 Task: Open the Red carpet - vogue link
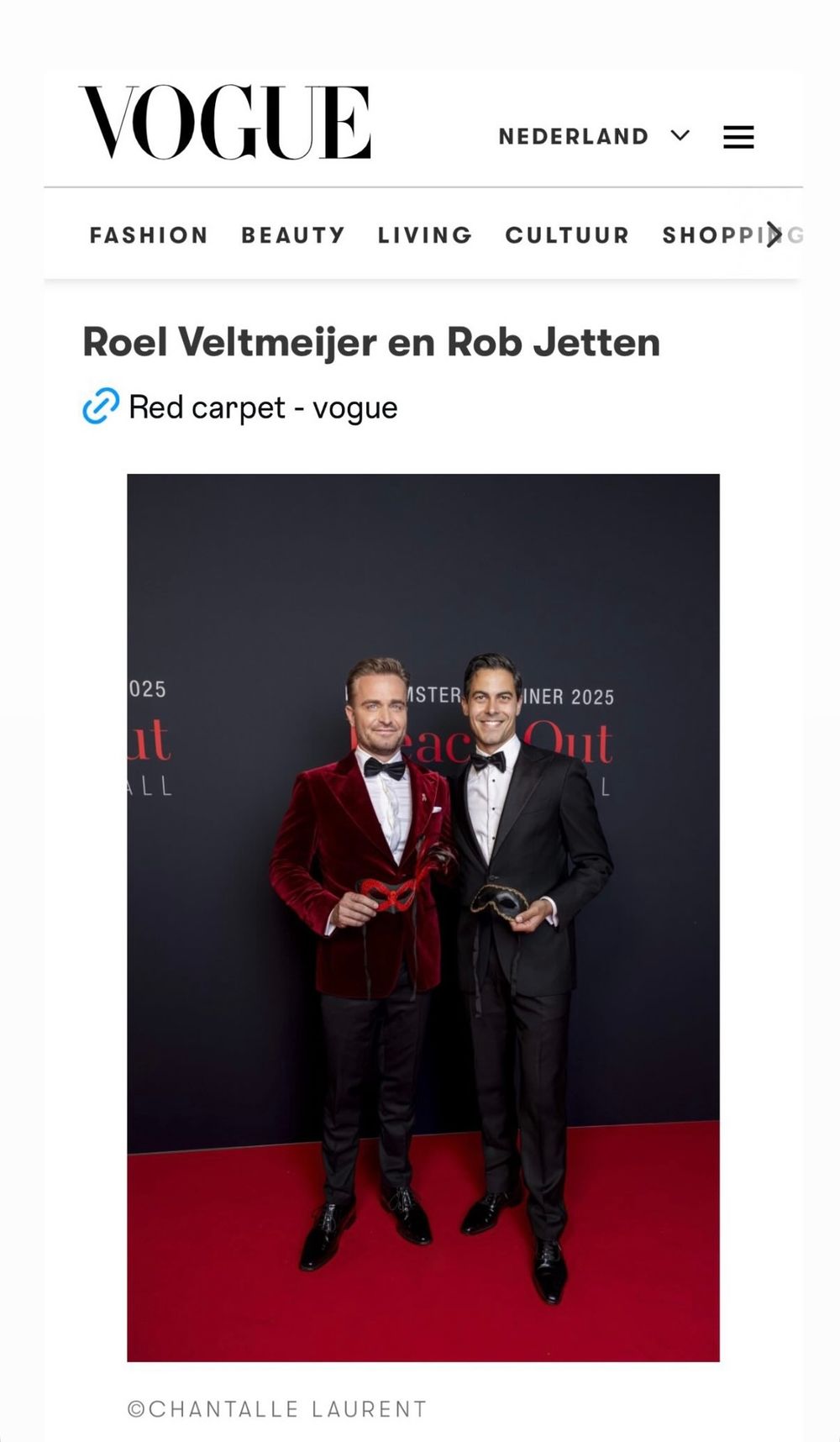261,408
